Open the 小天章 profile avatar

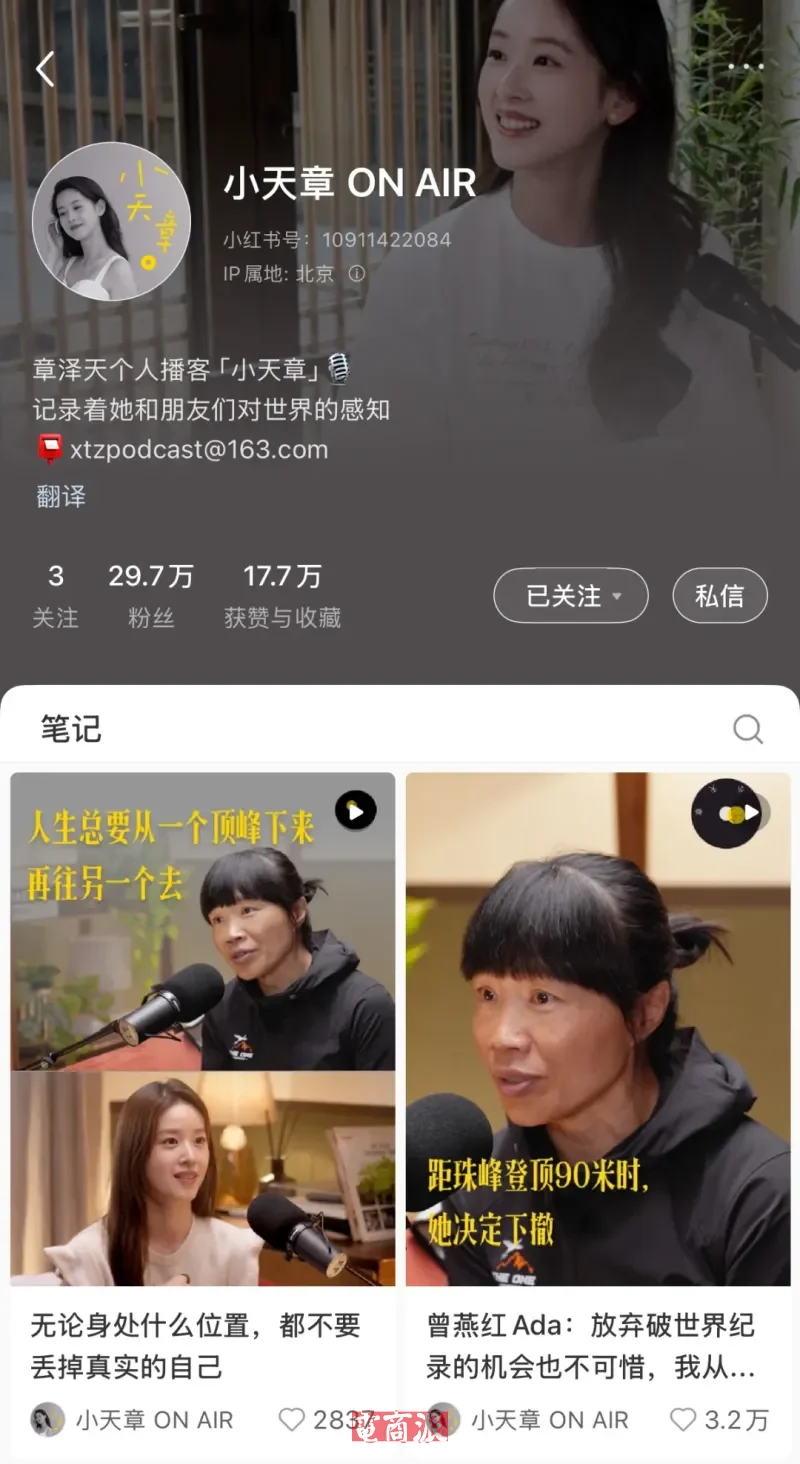click(x=111, y=221)
